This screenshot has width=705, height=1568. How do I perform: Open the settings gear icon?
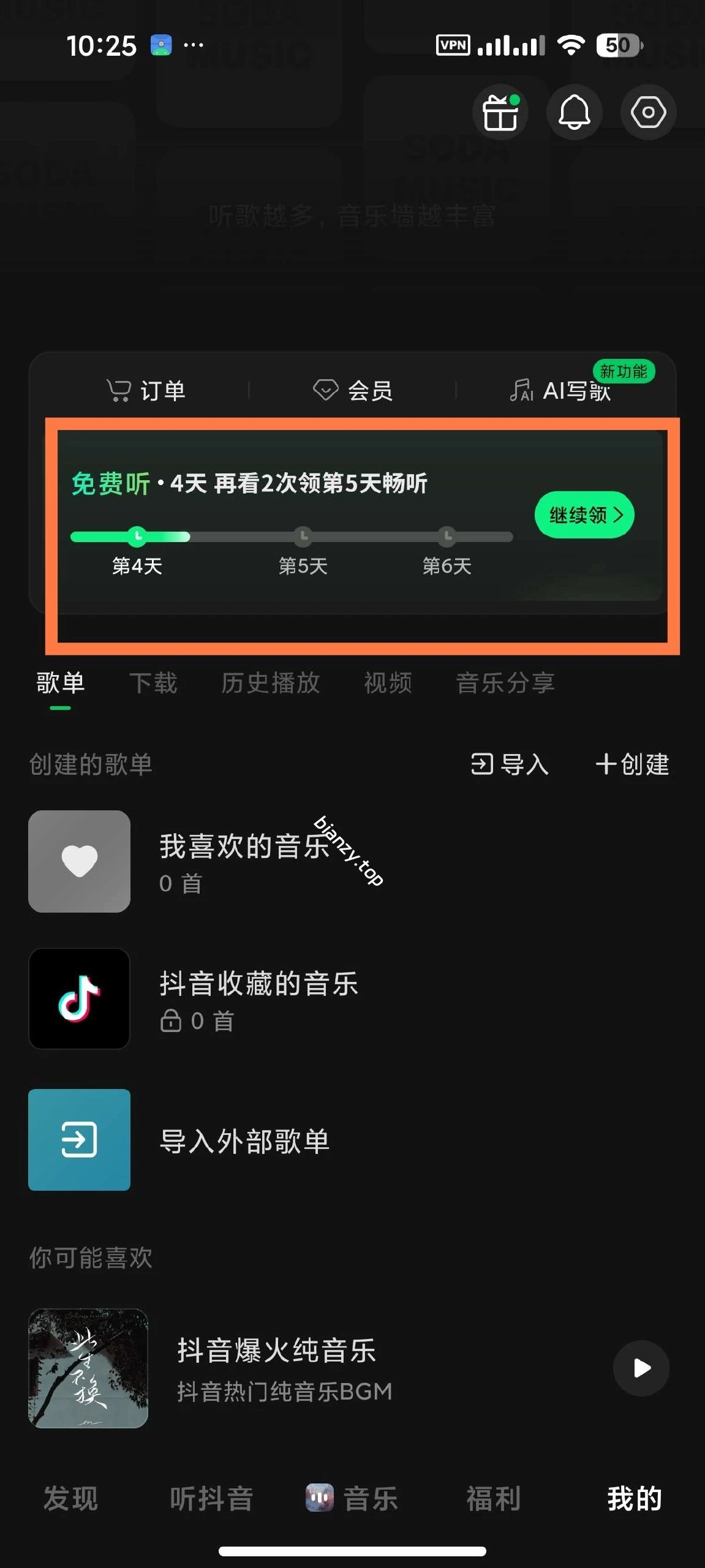point(648,112)
